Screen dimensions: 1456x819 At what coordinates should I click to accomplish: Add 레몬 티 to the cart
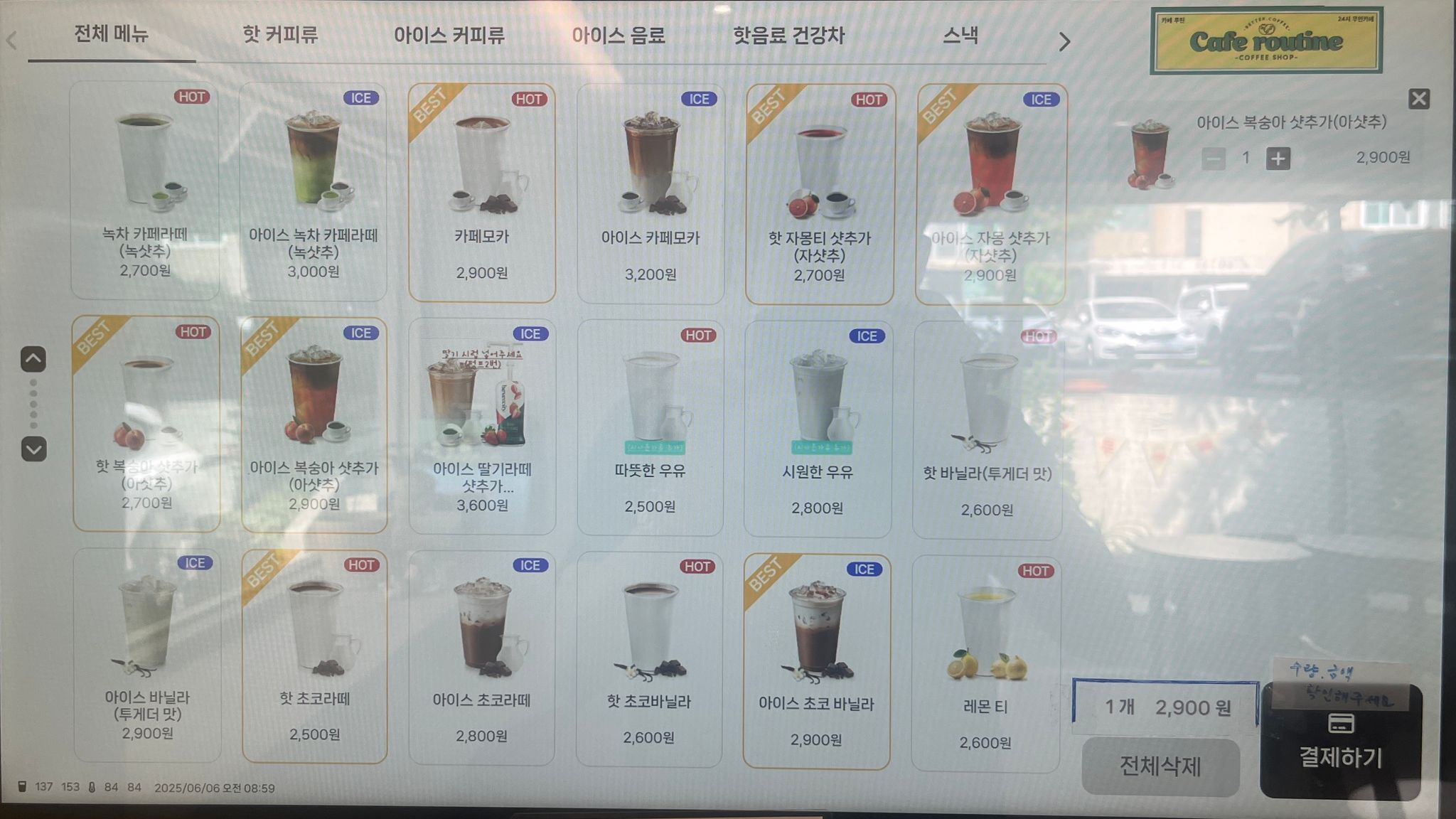(985, 663)
